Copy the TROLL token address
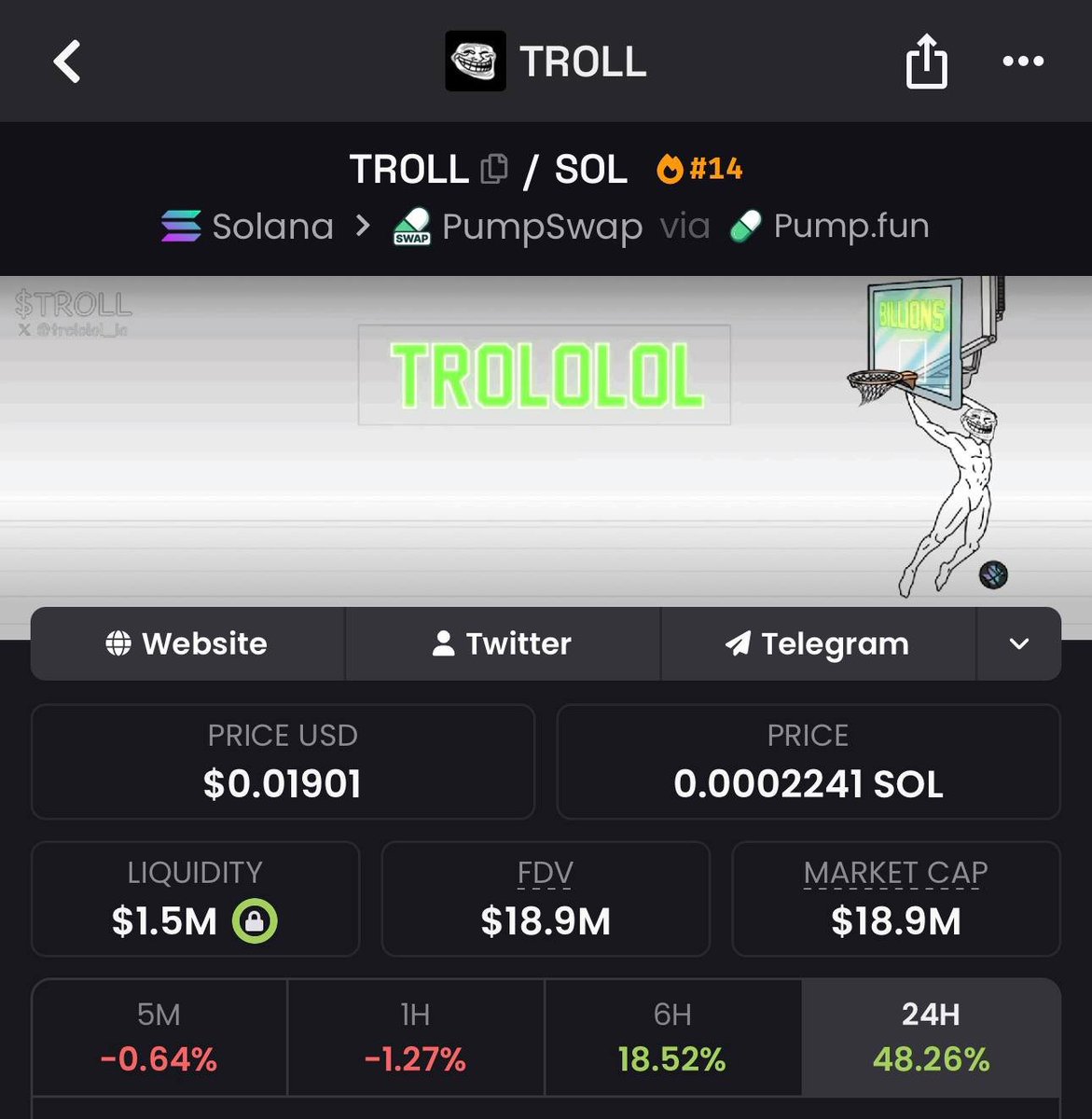Screen dimensions: 1092x1119 [x=494, y=169]
